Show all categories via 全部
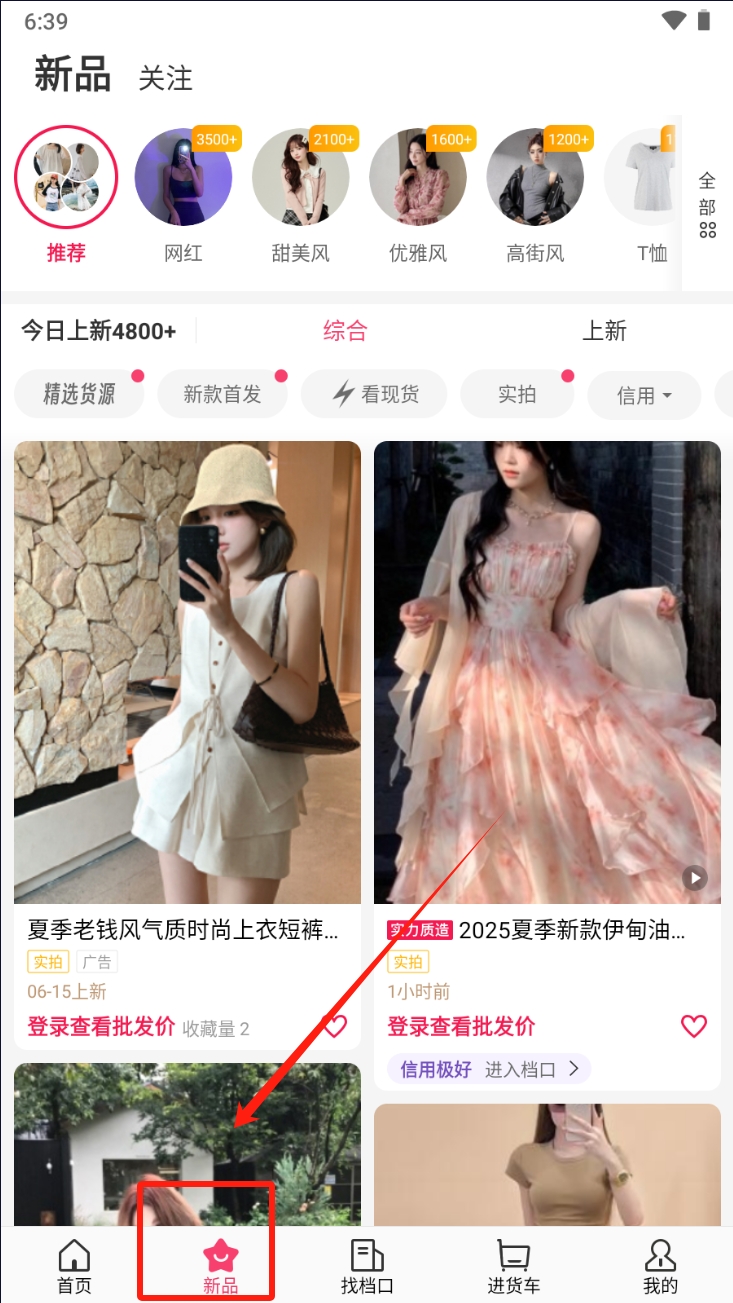This screenshot has width=733, height=1303. 707,205
